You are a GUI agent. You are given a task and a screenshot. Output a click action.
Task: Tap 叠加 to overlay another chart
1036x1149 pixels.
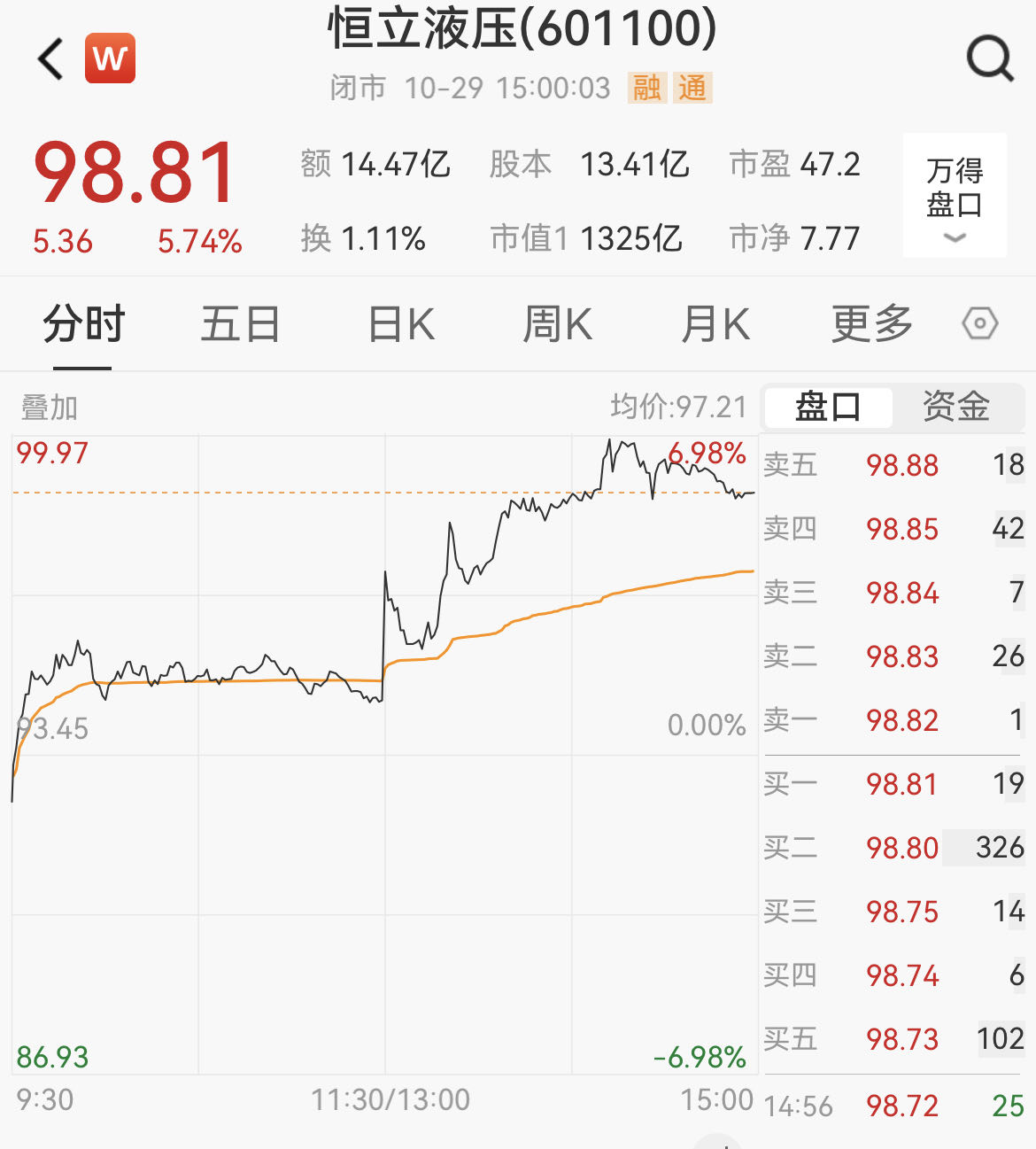click(x=50, y=408)
